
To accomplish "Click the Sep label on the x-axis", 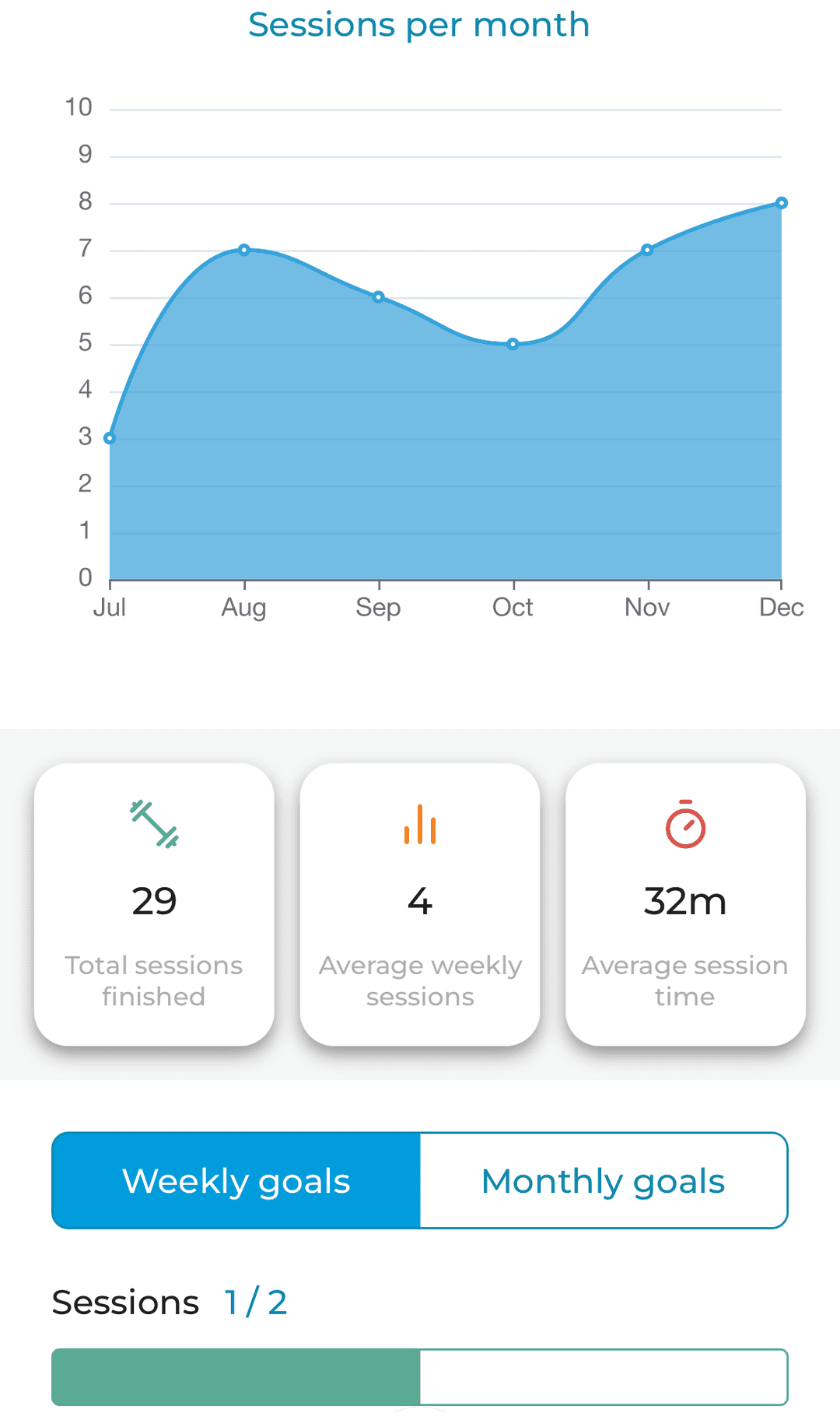I will [379, 608].
